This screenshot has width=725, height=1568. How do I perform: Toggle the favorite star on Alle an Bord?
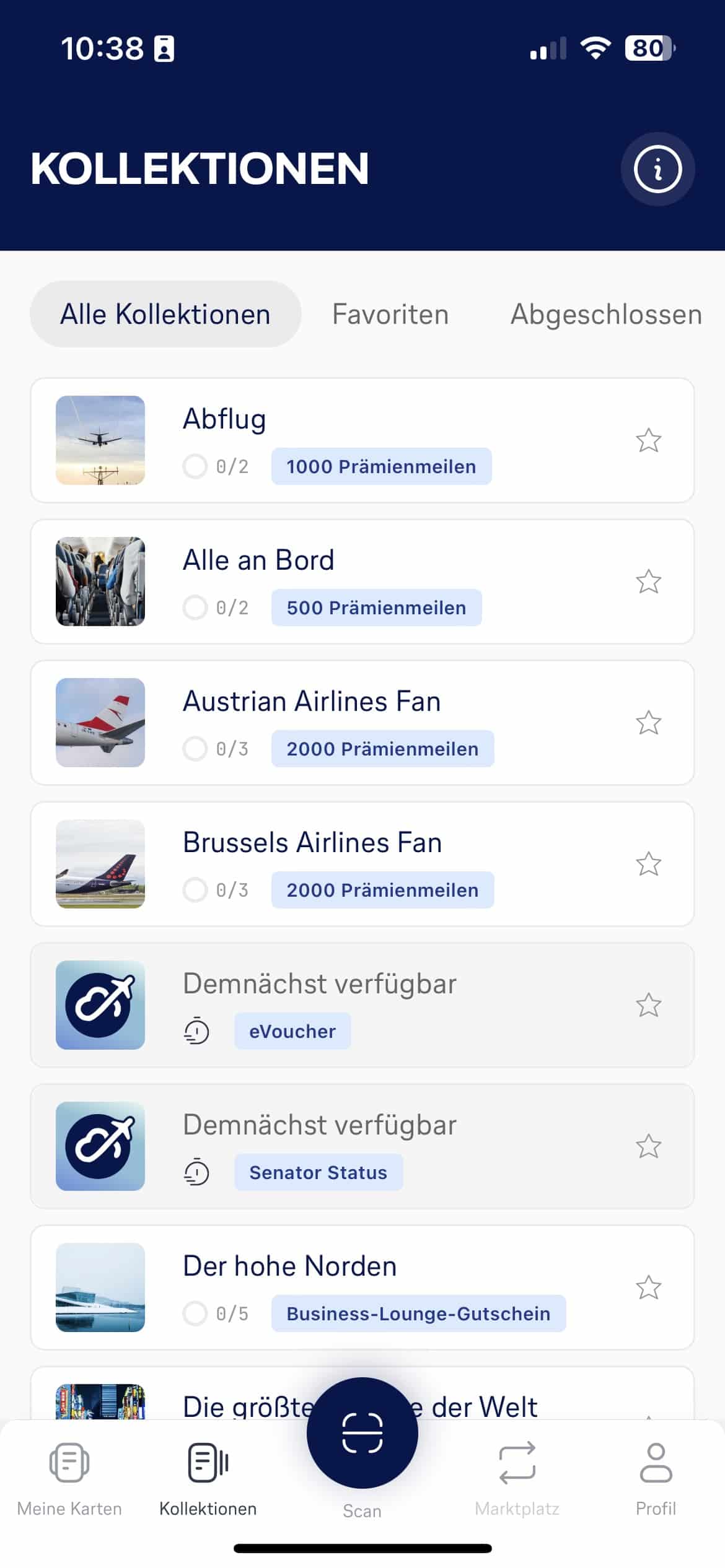649,582
